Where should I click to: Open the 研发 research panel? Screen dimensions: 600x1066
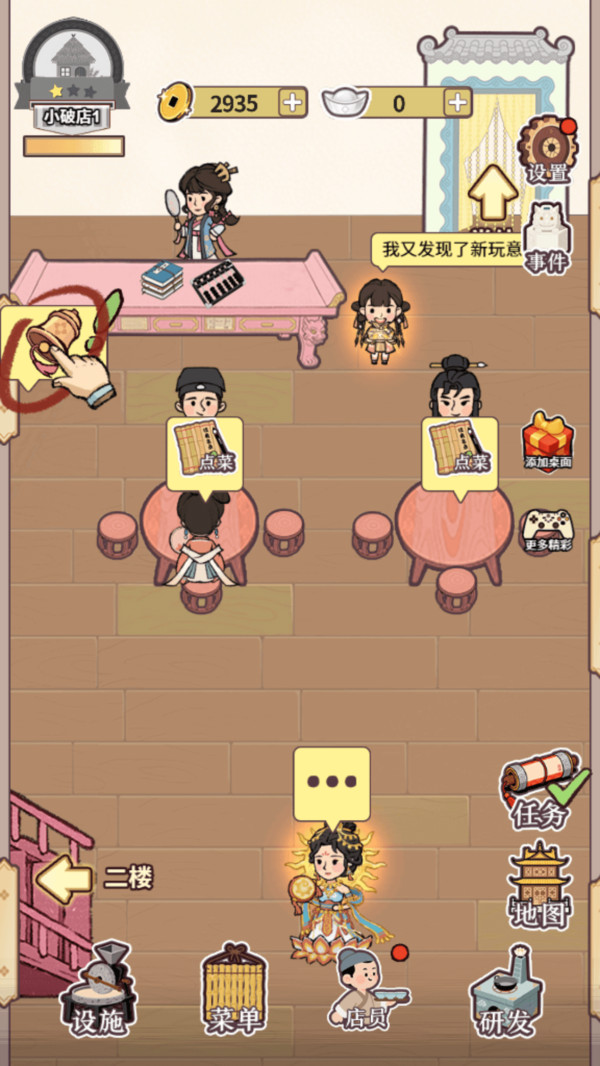click(505, 990)
